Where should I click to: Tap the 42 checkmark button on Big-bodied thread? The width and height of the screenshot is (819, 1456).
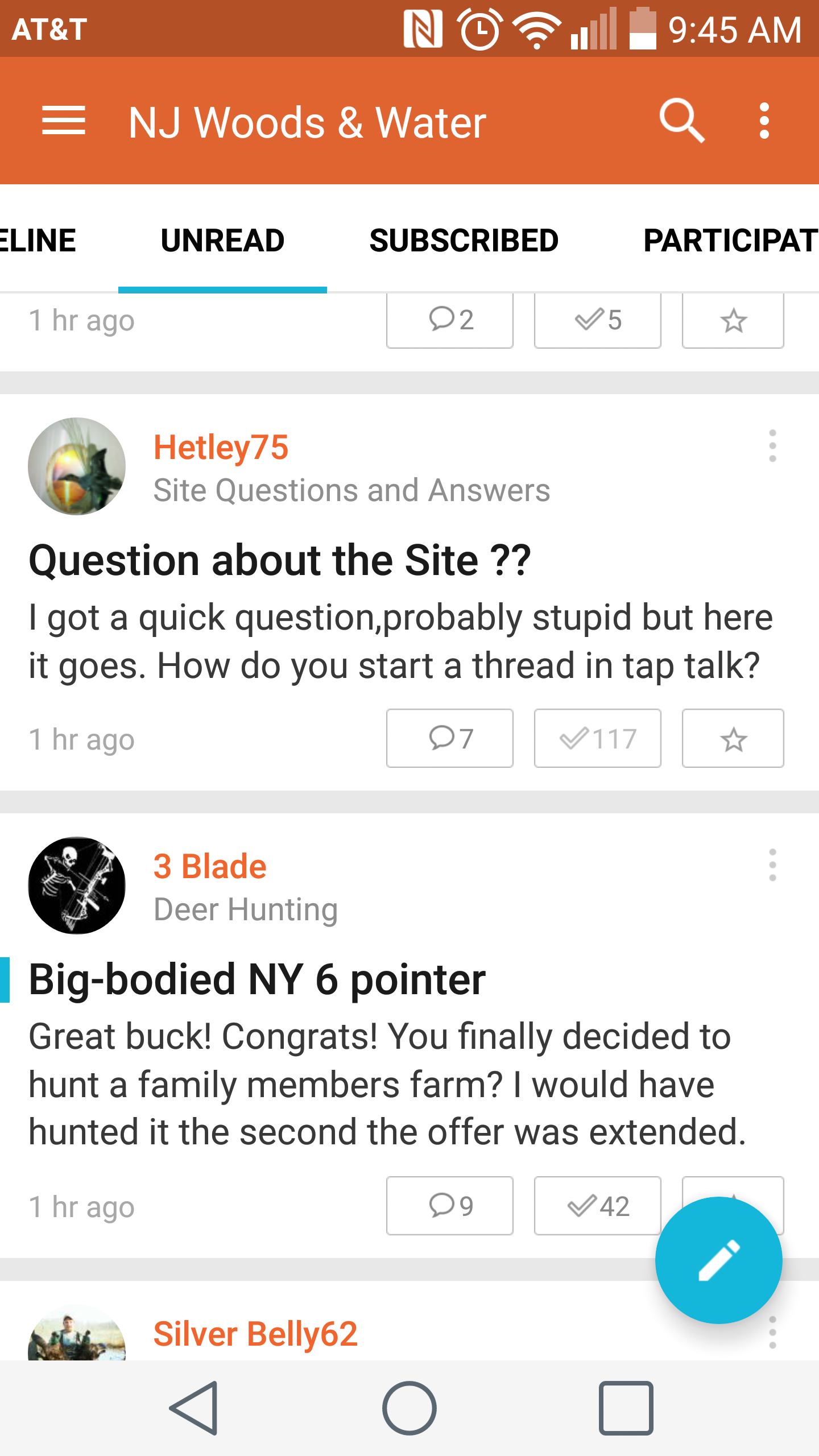(598, 1206)
